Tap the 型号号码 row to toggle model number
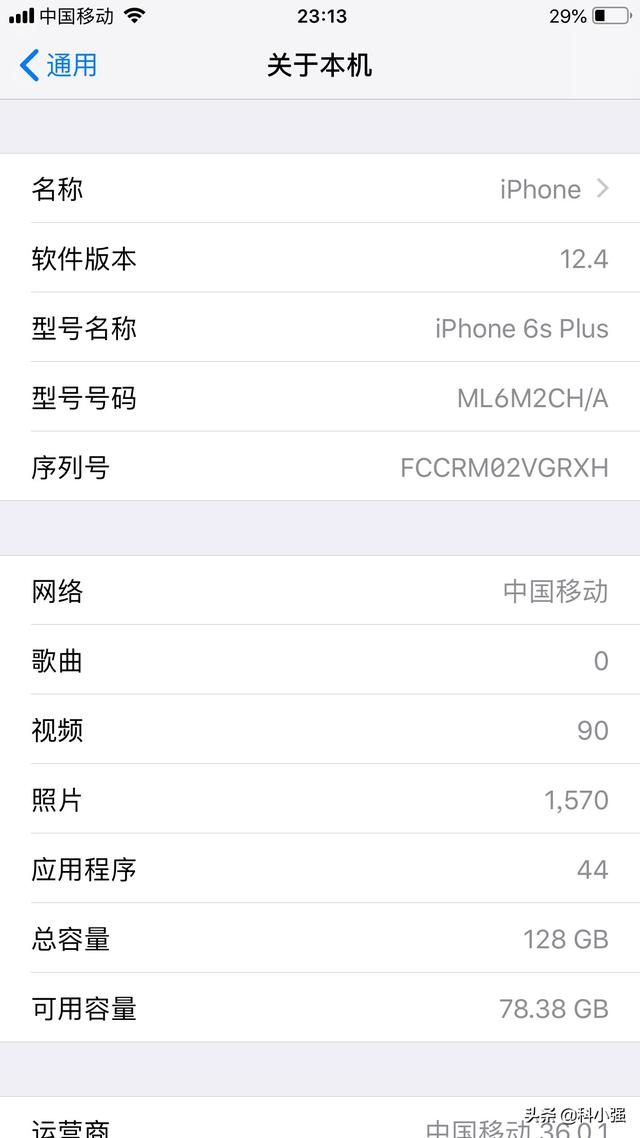Viewport: 640px width, 1138px height. tap(320, 398)
